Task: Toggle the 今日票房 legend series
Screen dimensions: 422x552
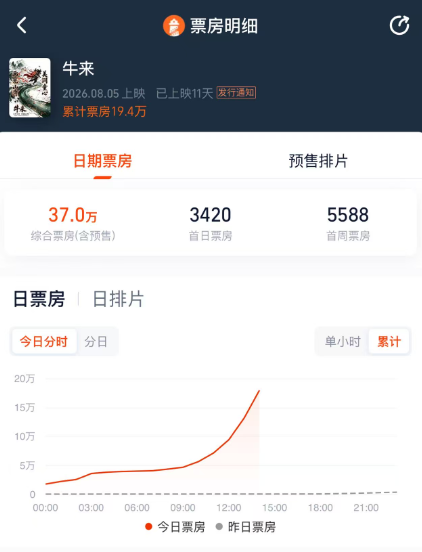Action: [x=175, y=527]
